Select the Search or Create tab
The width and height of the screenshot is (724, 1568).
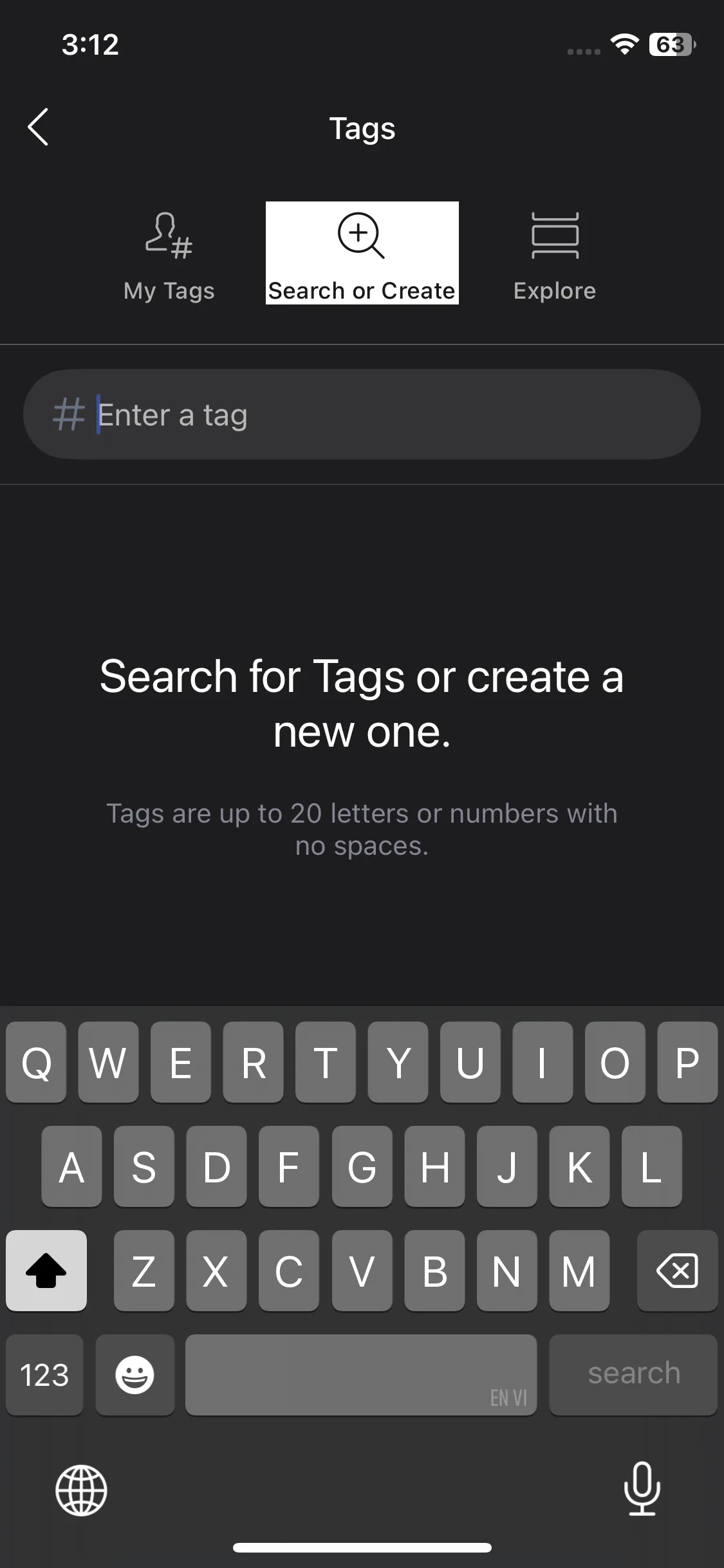[x=362, y=253]
